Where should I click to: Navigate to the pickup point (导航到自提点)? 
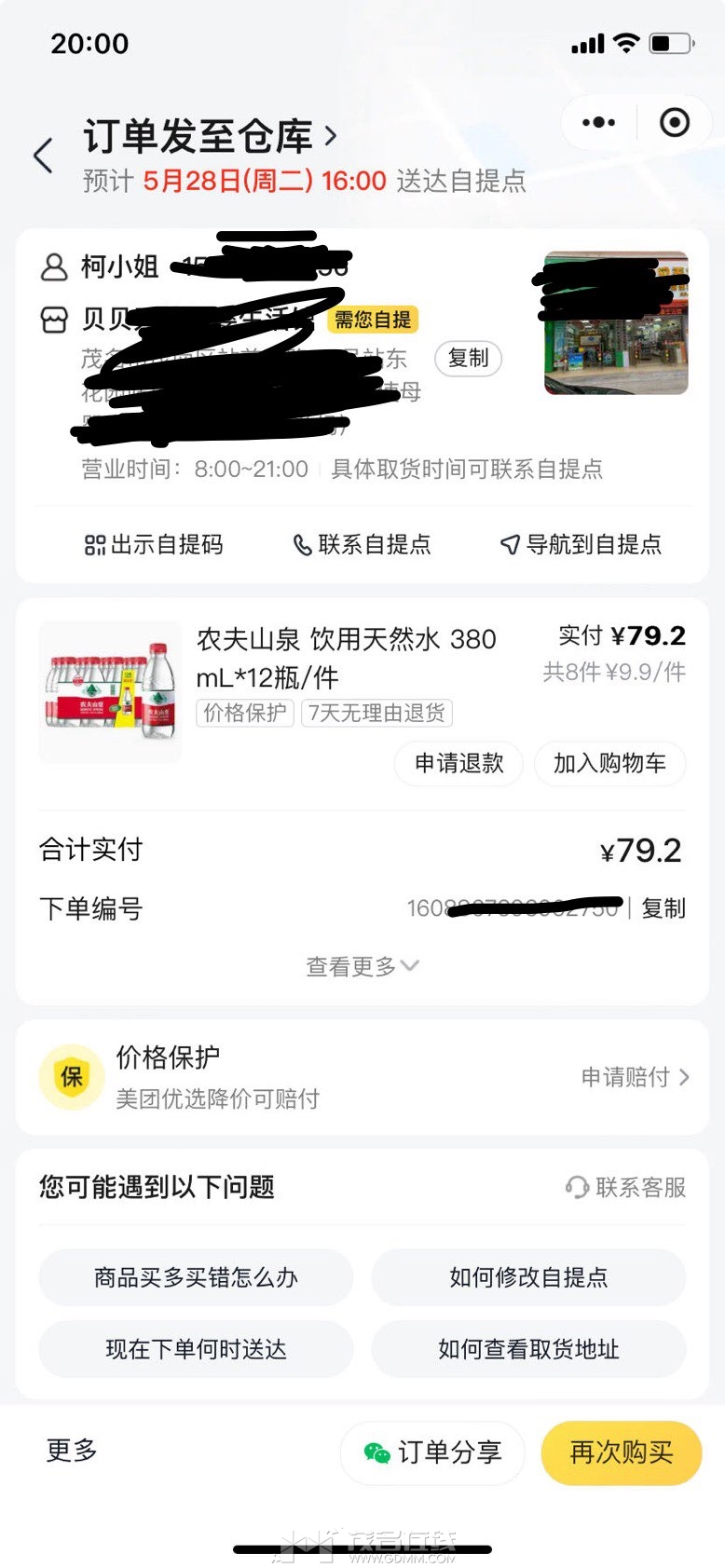581,544
